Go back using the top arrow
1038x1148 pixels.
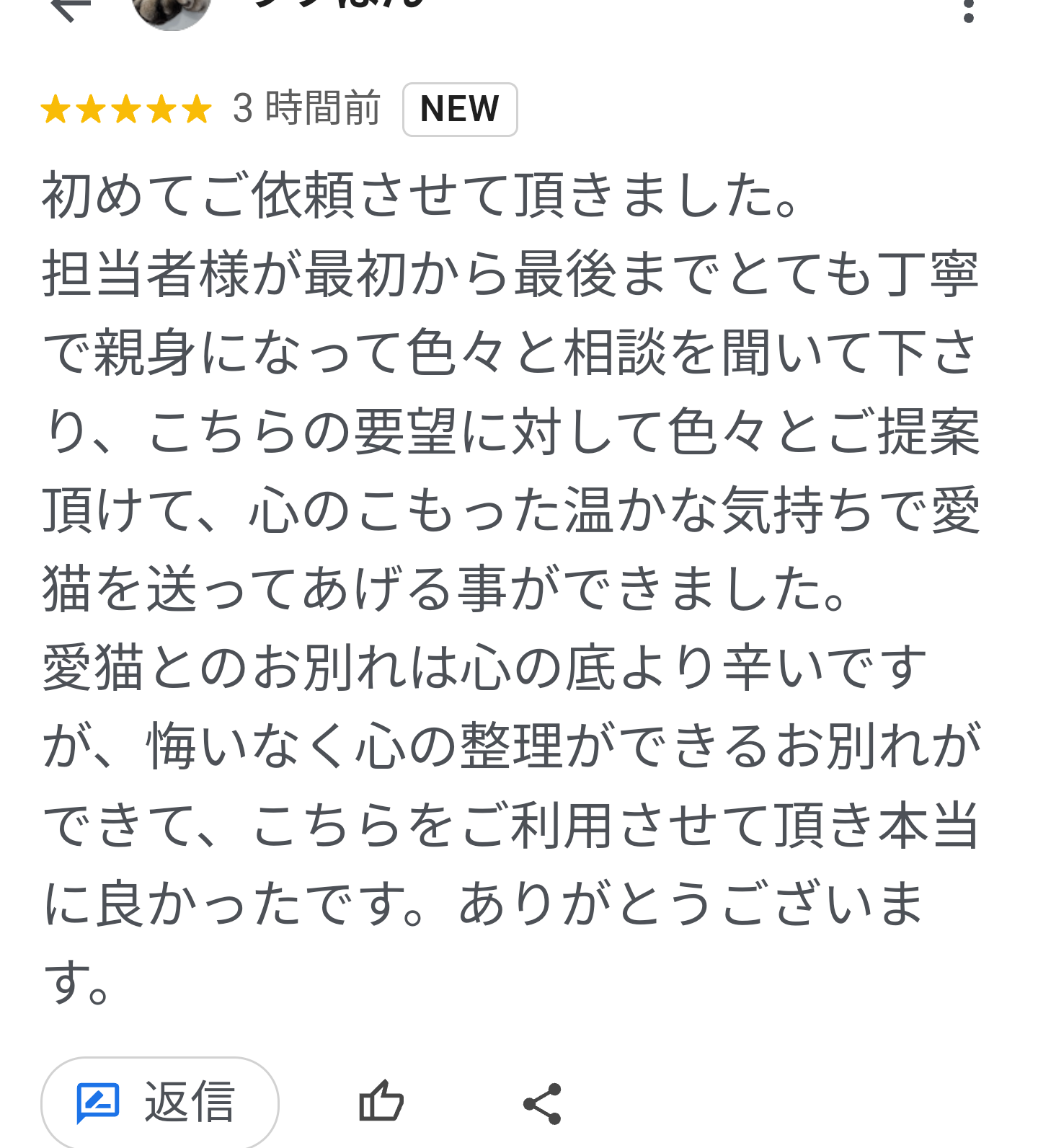[x=71, y=9]
